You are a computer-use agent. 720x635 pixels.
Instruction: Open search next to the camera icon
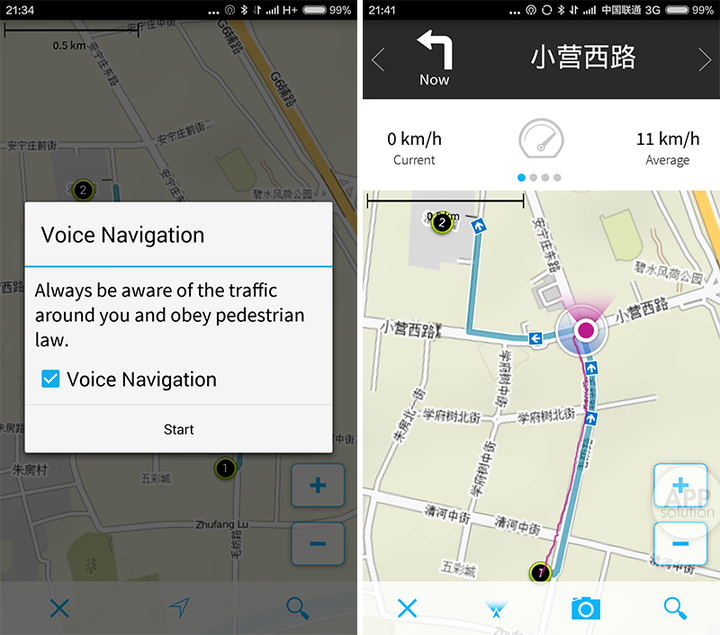click(675, 608)
